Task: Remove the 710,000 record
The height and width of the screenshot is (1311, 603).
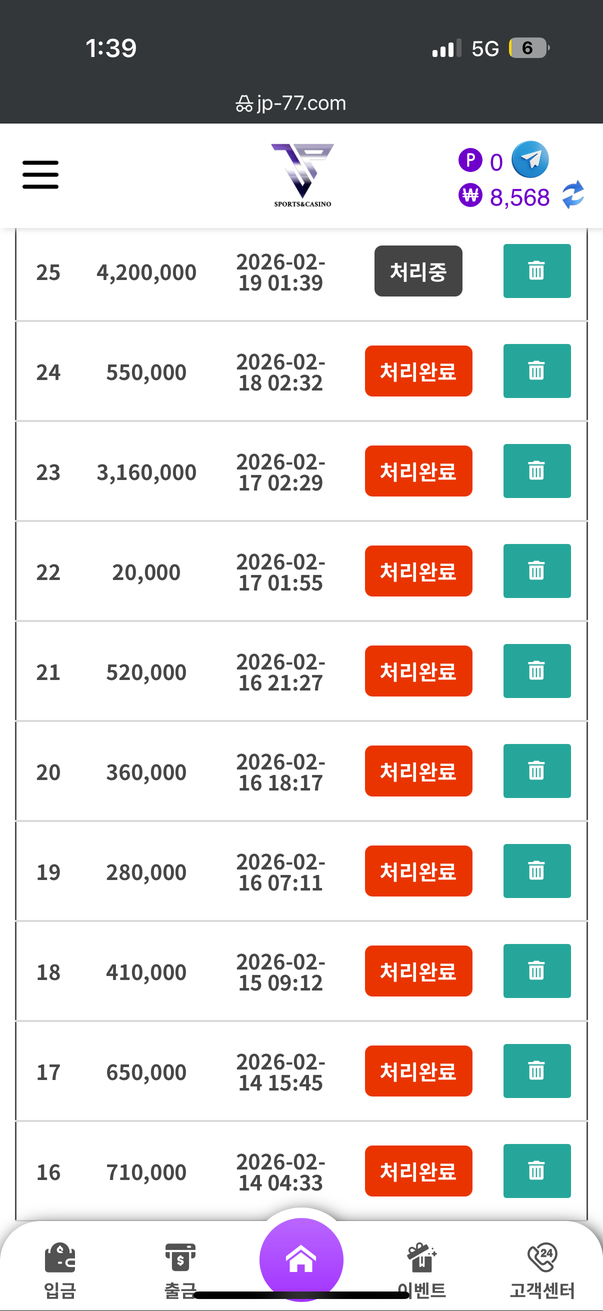Action: [x=536, y=1171]
